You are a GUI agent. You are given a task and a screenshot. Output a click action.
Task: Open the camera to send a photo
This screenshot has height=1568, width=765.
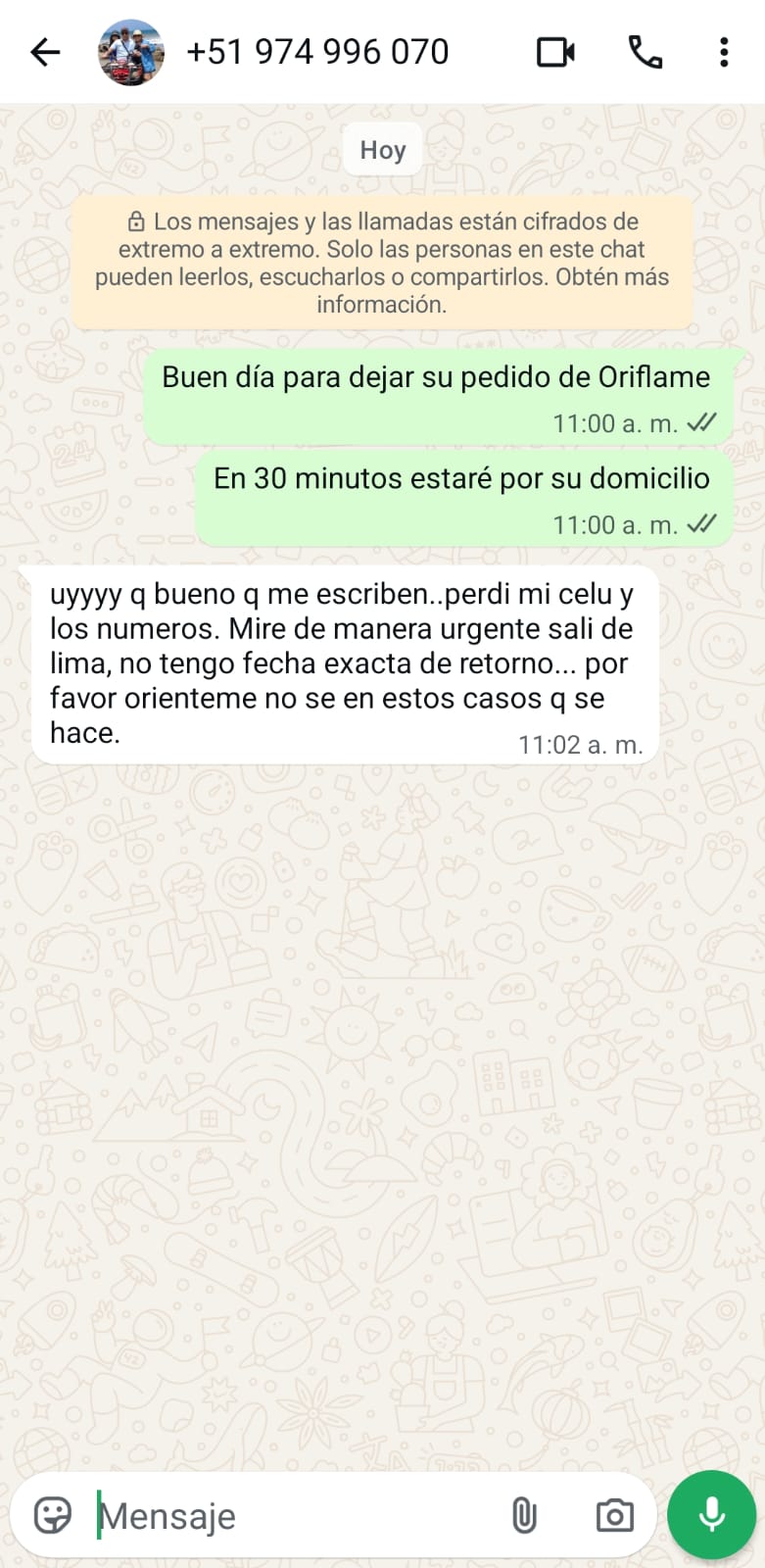click(x=614, y=1515)
